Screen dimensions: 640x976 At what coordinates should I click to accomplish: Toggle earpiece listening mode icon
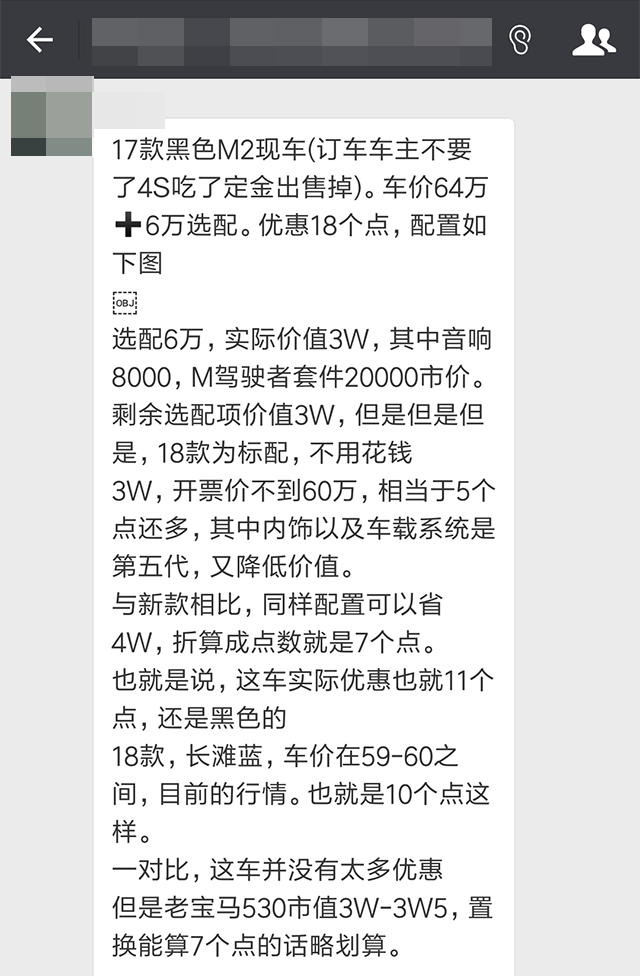519,40
